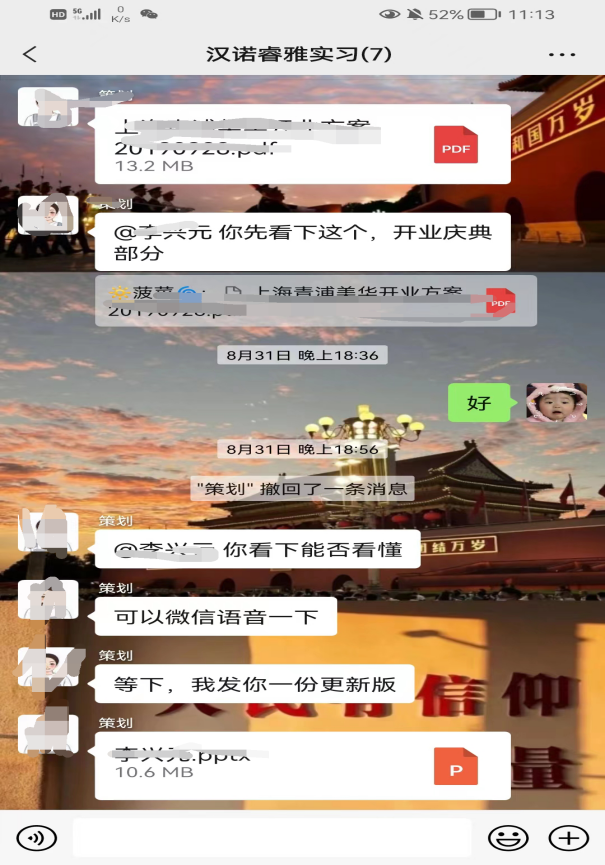Open the 13.2 MB PDF file
Viewport: 605px width, 865px height.
pyautogui.click(x=302, y=144)
